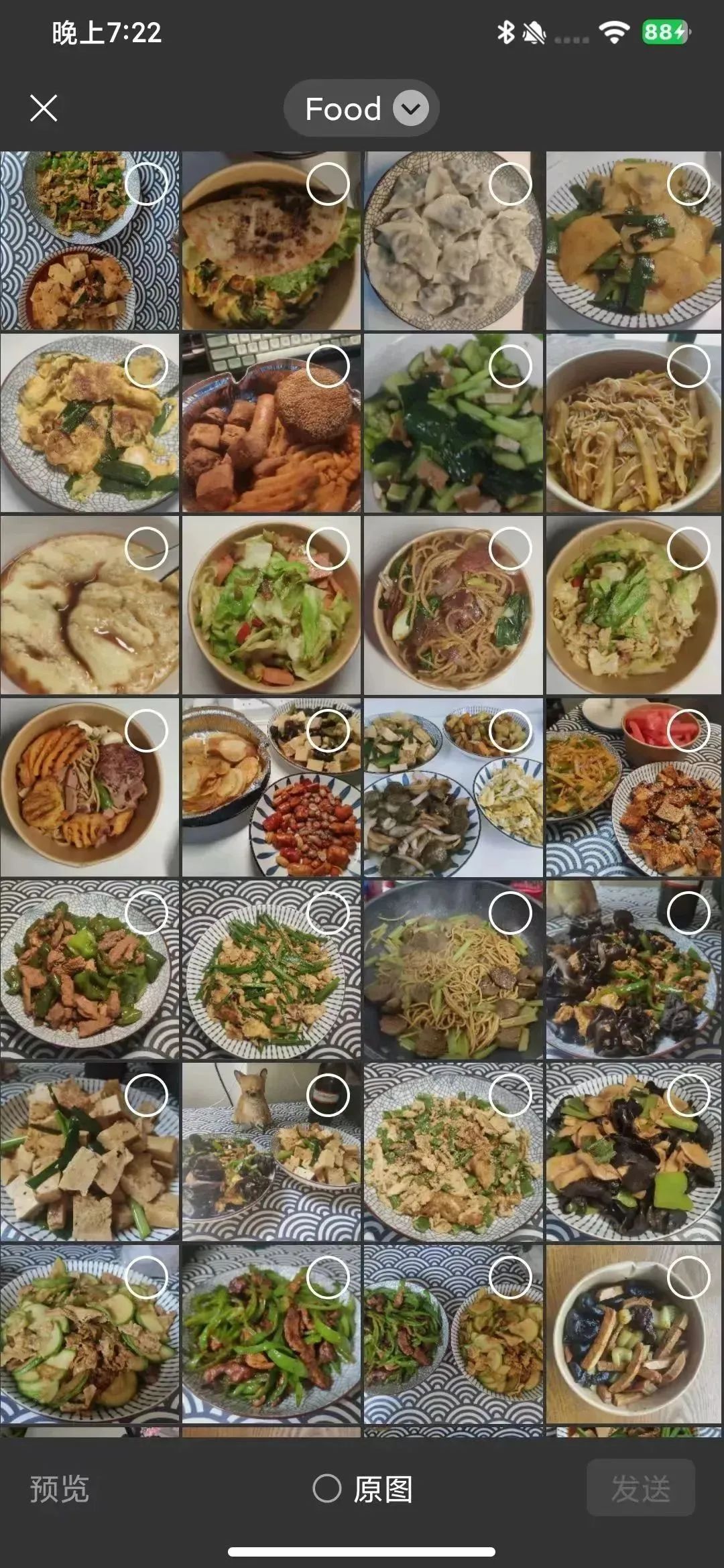Tap the 发送 send button
Image resolution: width=724 pixels, height=1568 pixels.
click(x=640, y=1489)
